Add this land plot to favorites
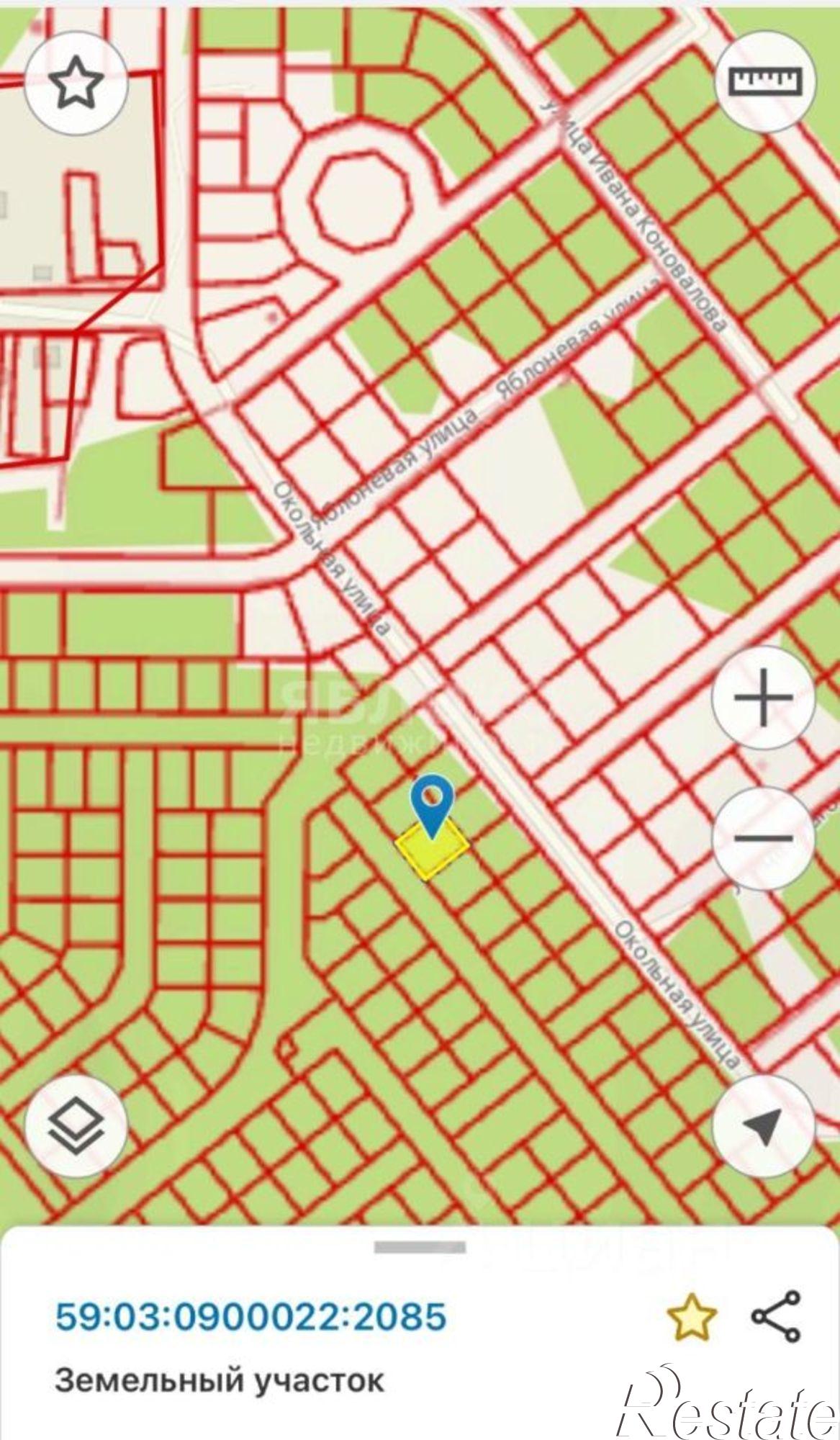Viewport: 840px width, 1440px height. pos(692,1317)
